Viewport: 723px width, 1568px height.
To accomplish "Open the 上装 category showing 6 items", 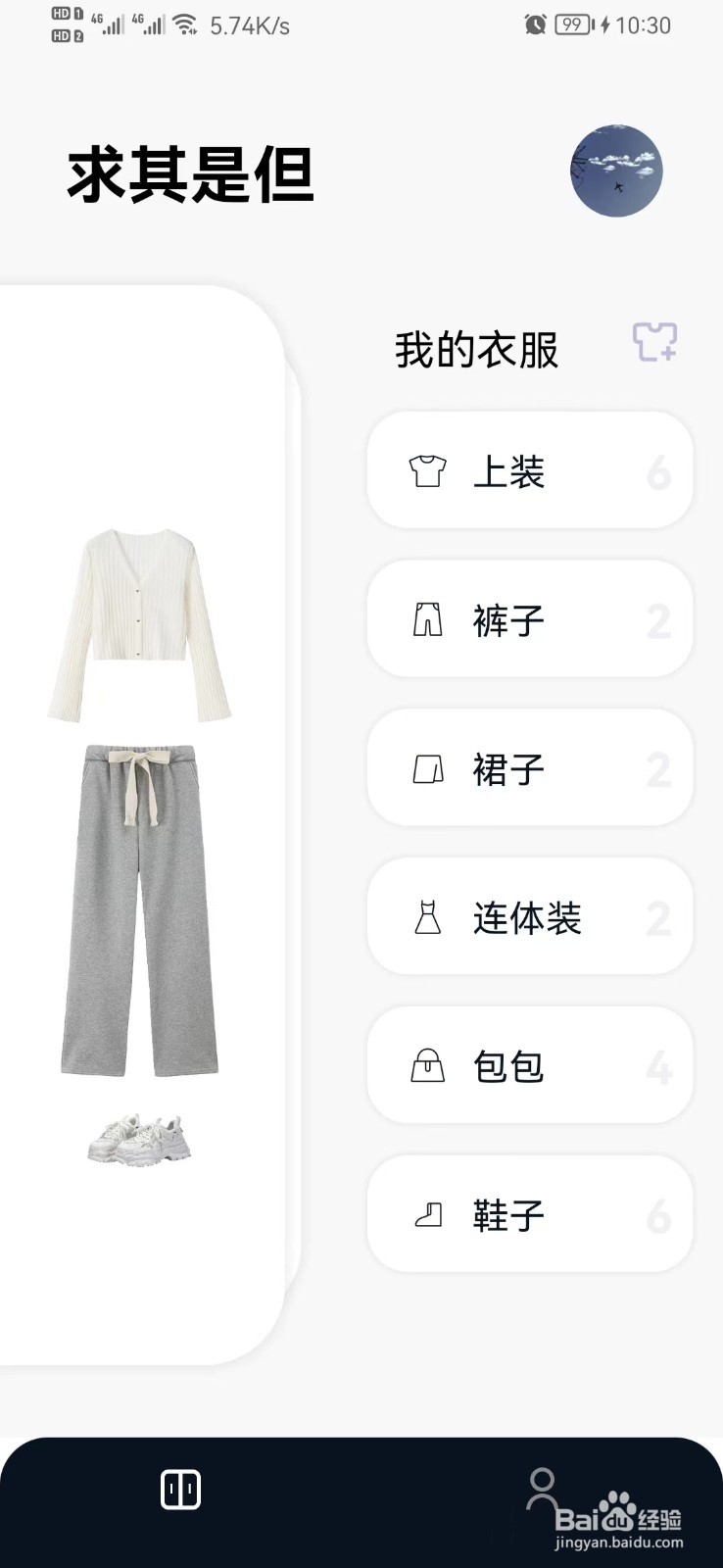I will click(529, 471).
